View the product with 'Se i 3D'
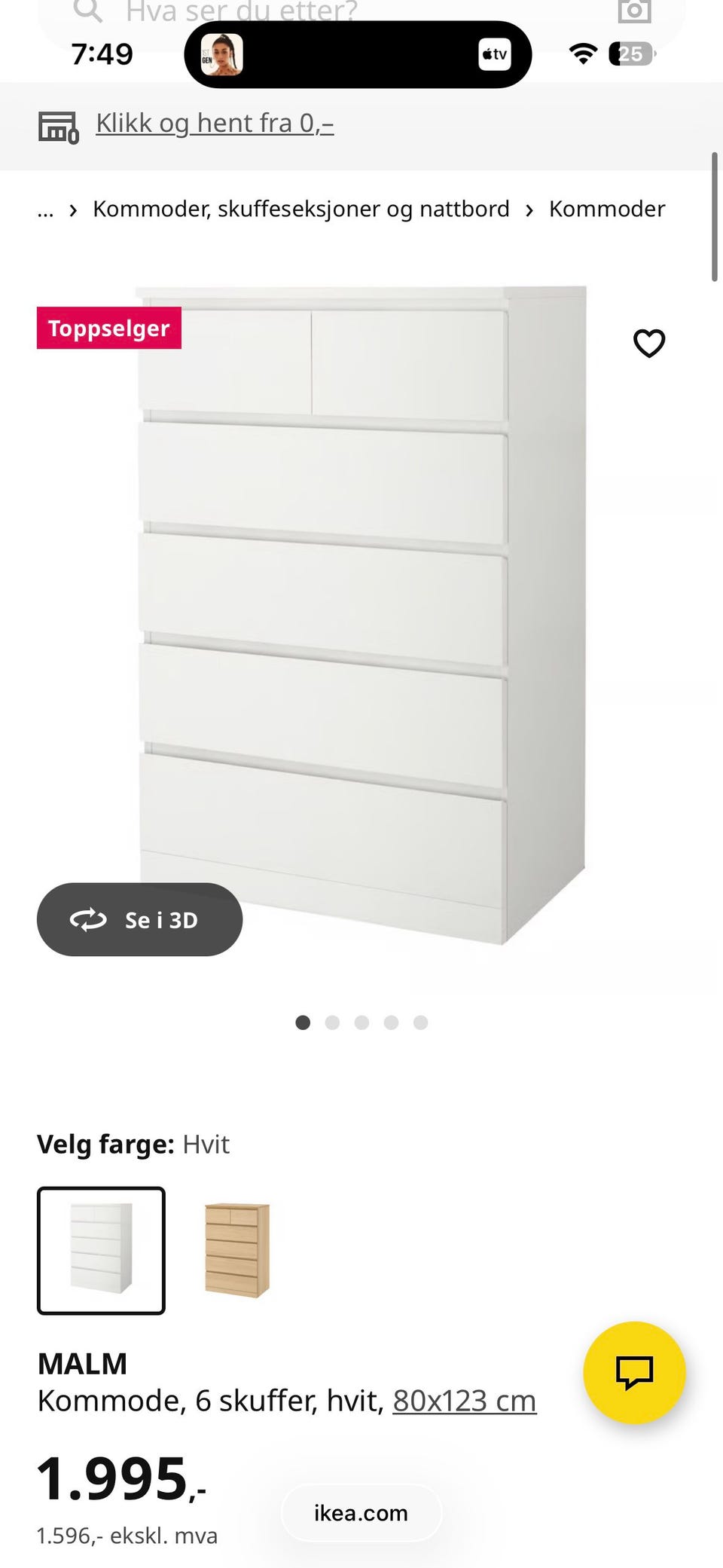This screenshot has width=723, height=1568. [x=140, y=919]
